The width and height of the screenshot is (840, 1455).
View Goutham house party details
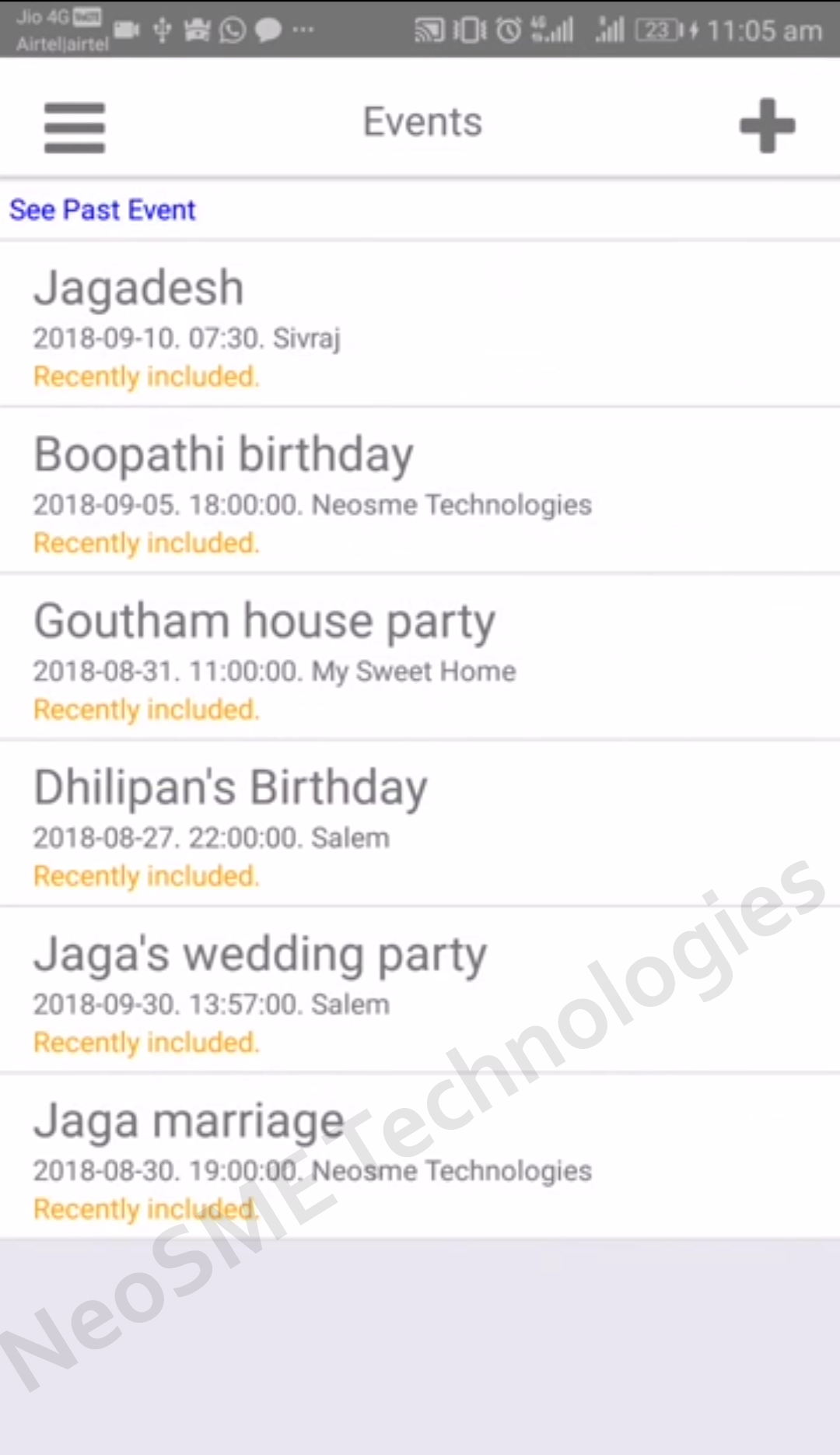click(x=420, y=657)
